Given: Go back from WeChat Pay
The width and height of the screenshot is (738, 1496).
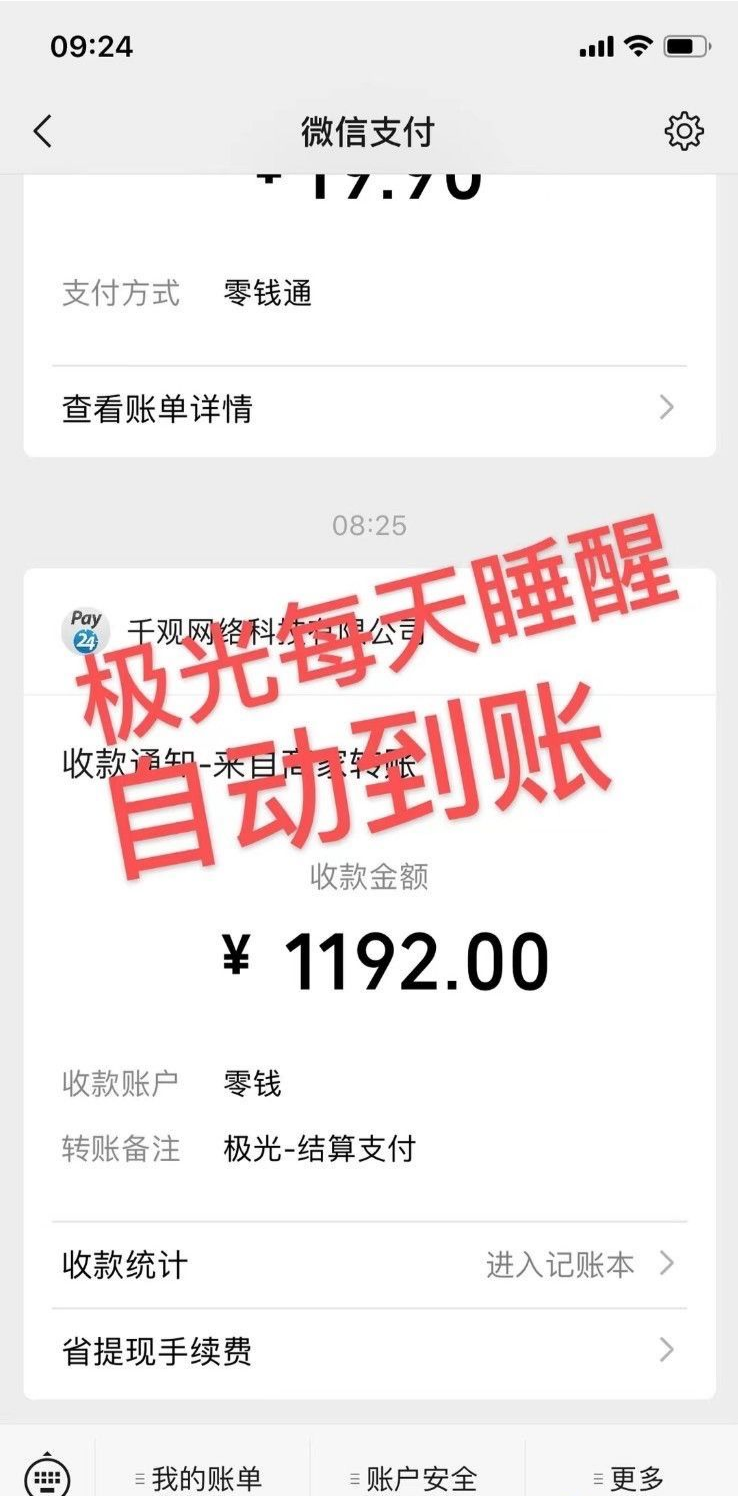Looking at the screenshot, I should point(42,131).
